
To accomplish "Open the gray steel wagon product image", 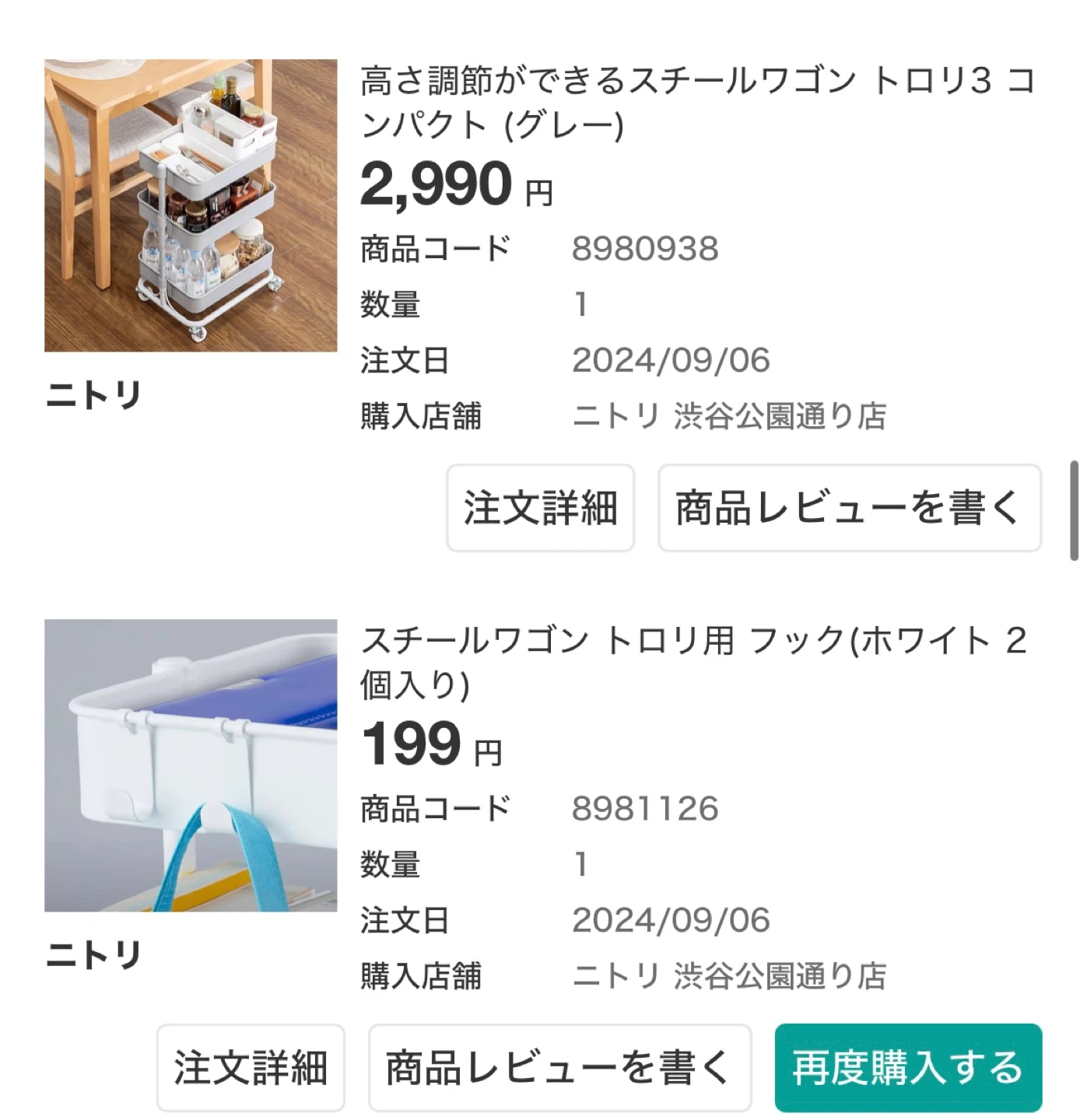I will [x=191, y=205].
